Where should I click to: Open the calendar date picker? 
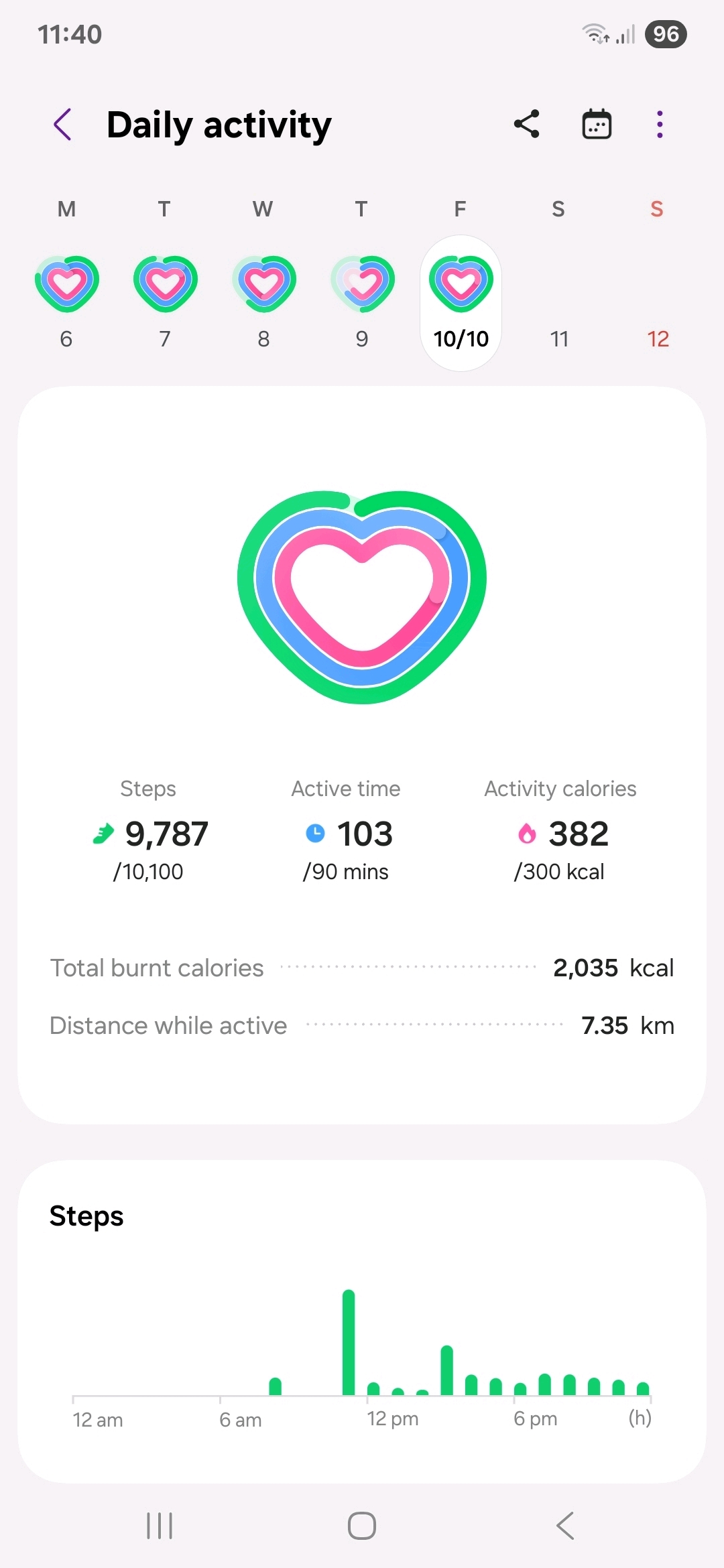pos(596,125)
